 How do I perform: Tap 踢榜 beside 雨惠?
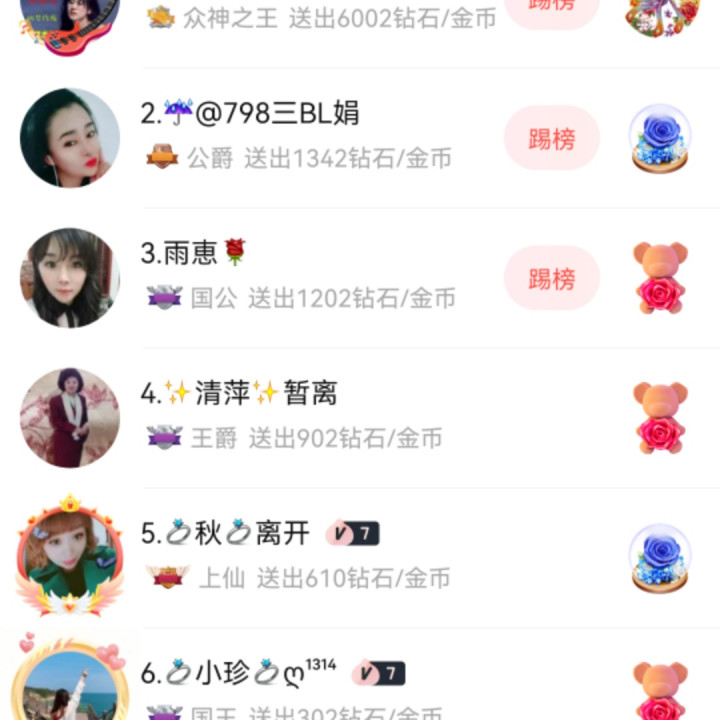point(551,278)
